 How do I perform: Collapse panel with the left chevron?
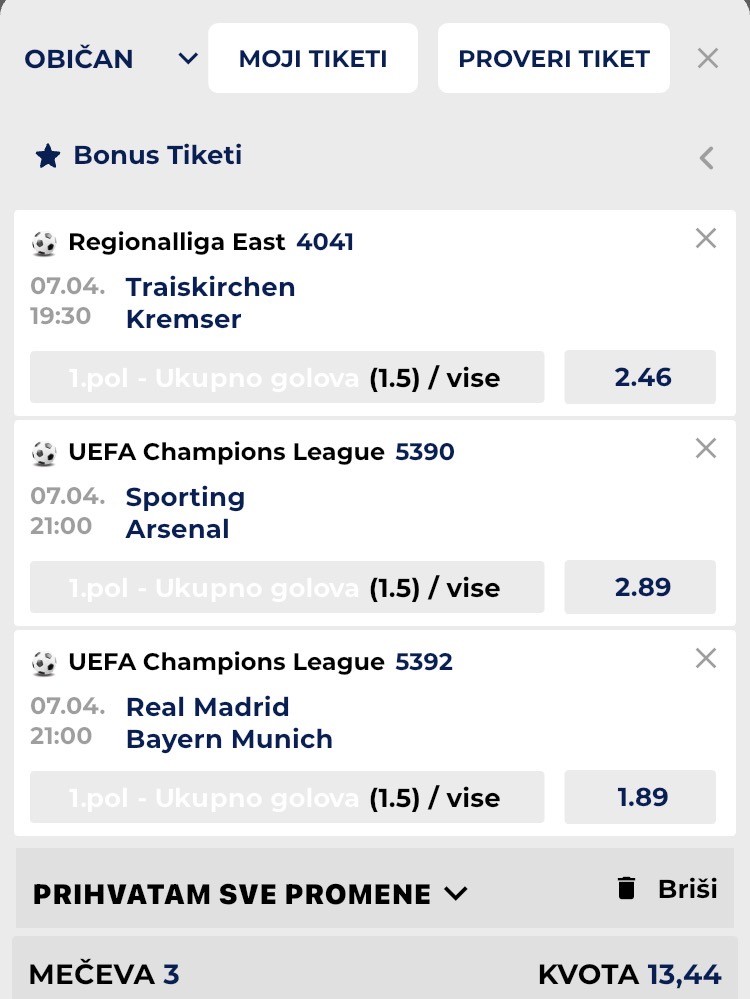707,158
